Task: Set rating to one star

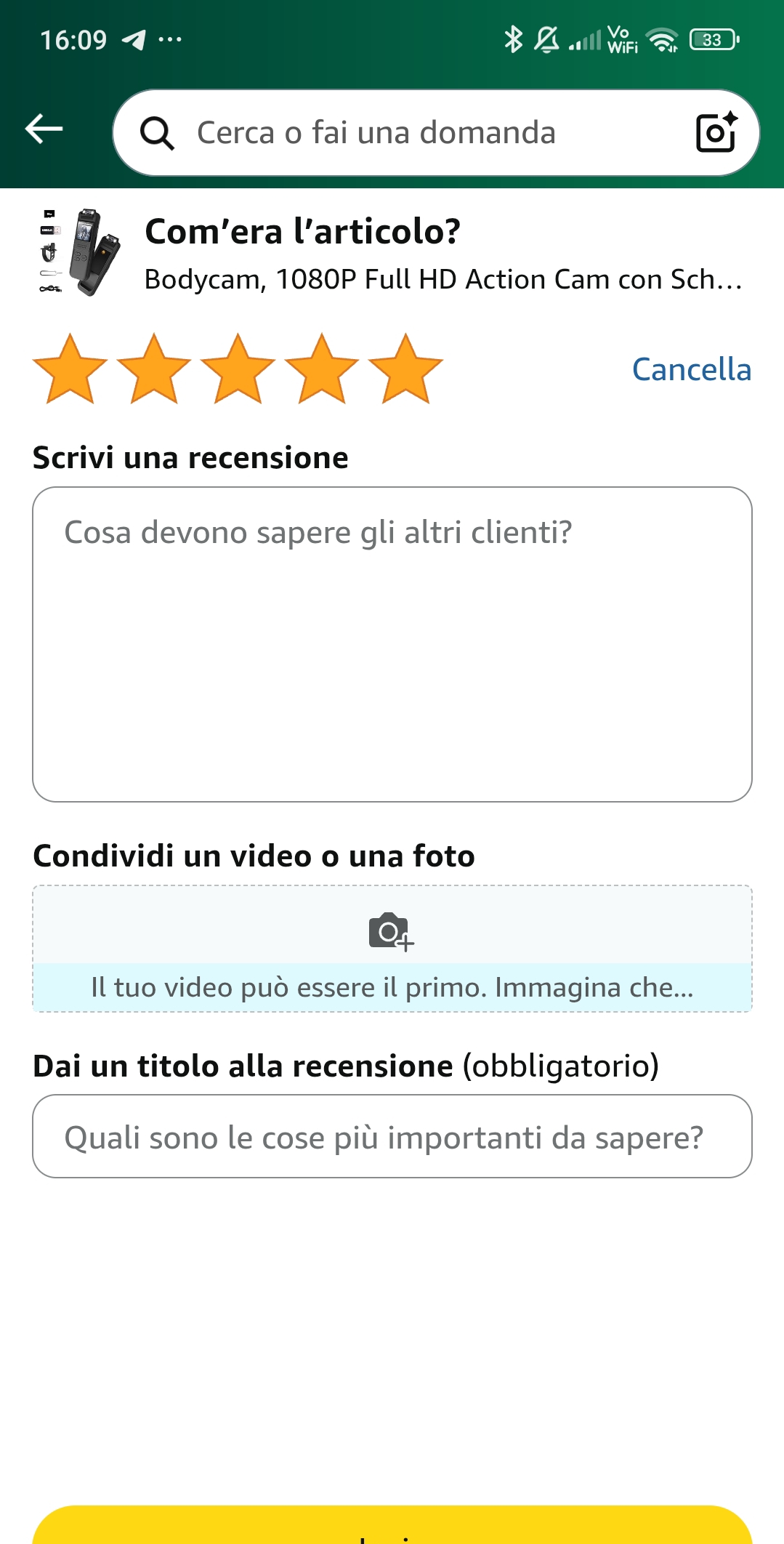Action: (x=70, y=370)
